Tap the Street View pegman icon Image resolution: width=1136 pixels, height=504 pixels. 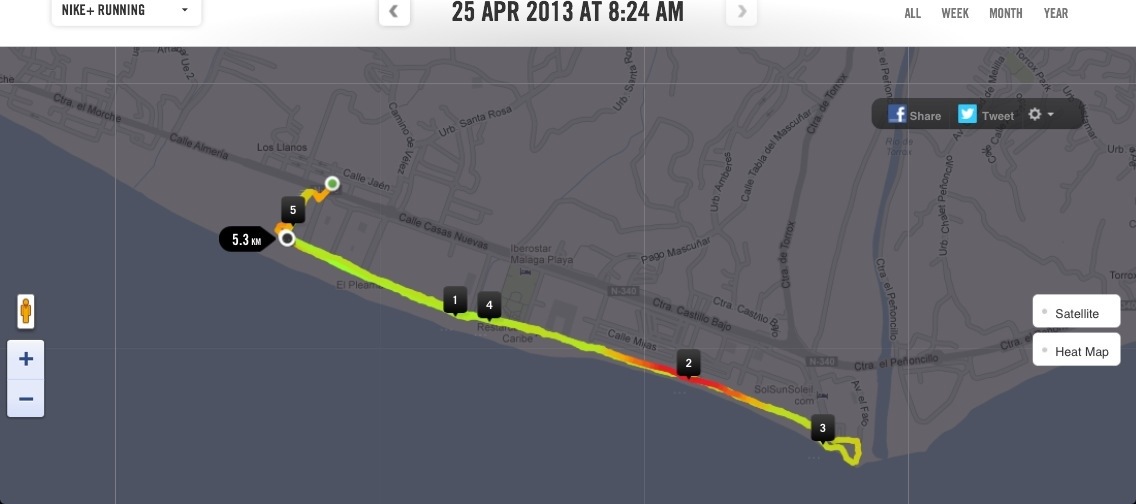click(x=26, y=311)
